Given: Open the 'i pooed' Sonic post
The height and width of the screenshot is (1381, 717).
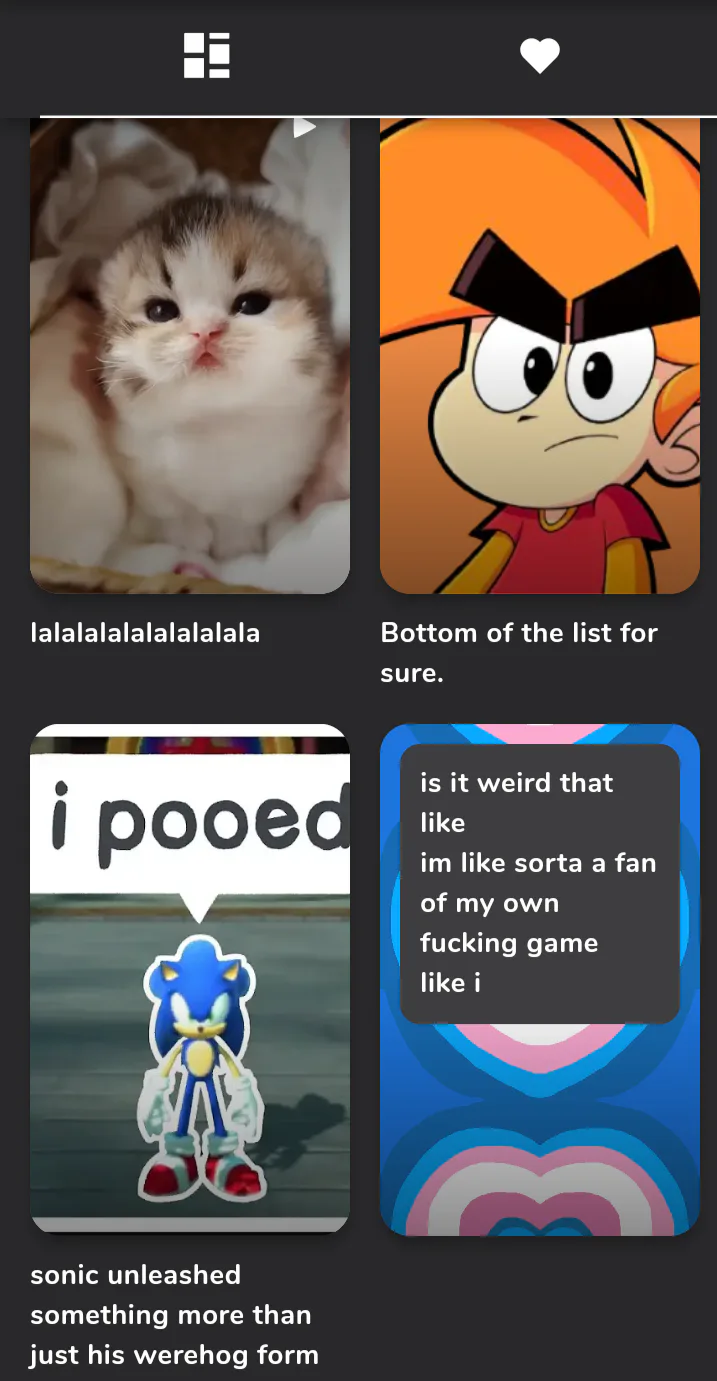Looking at the screenshot, I should (190, 978).
